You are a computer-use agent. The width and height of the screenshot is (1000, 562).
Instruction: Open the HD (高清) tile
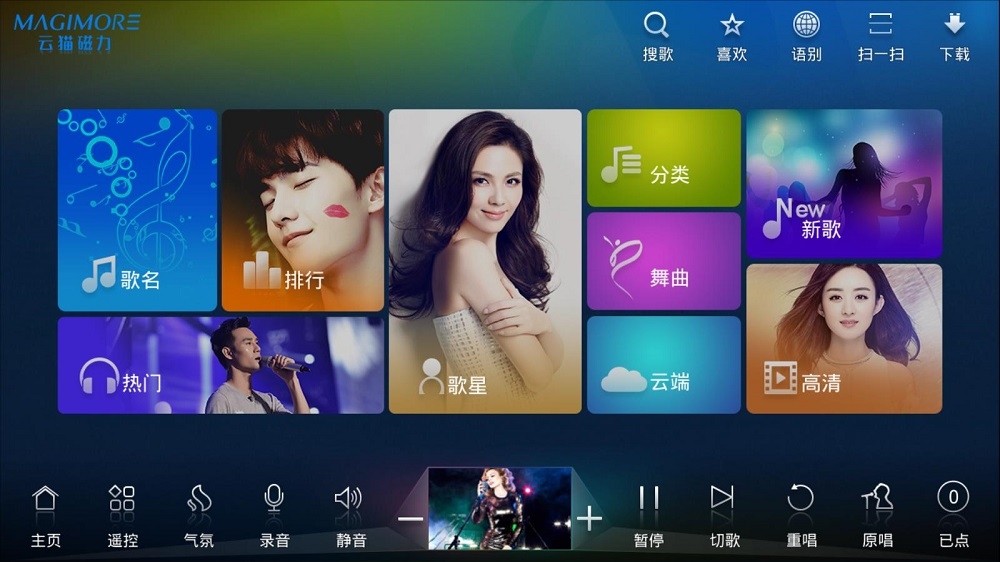[844, 339]
